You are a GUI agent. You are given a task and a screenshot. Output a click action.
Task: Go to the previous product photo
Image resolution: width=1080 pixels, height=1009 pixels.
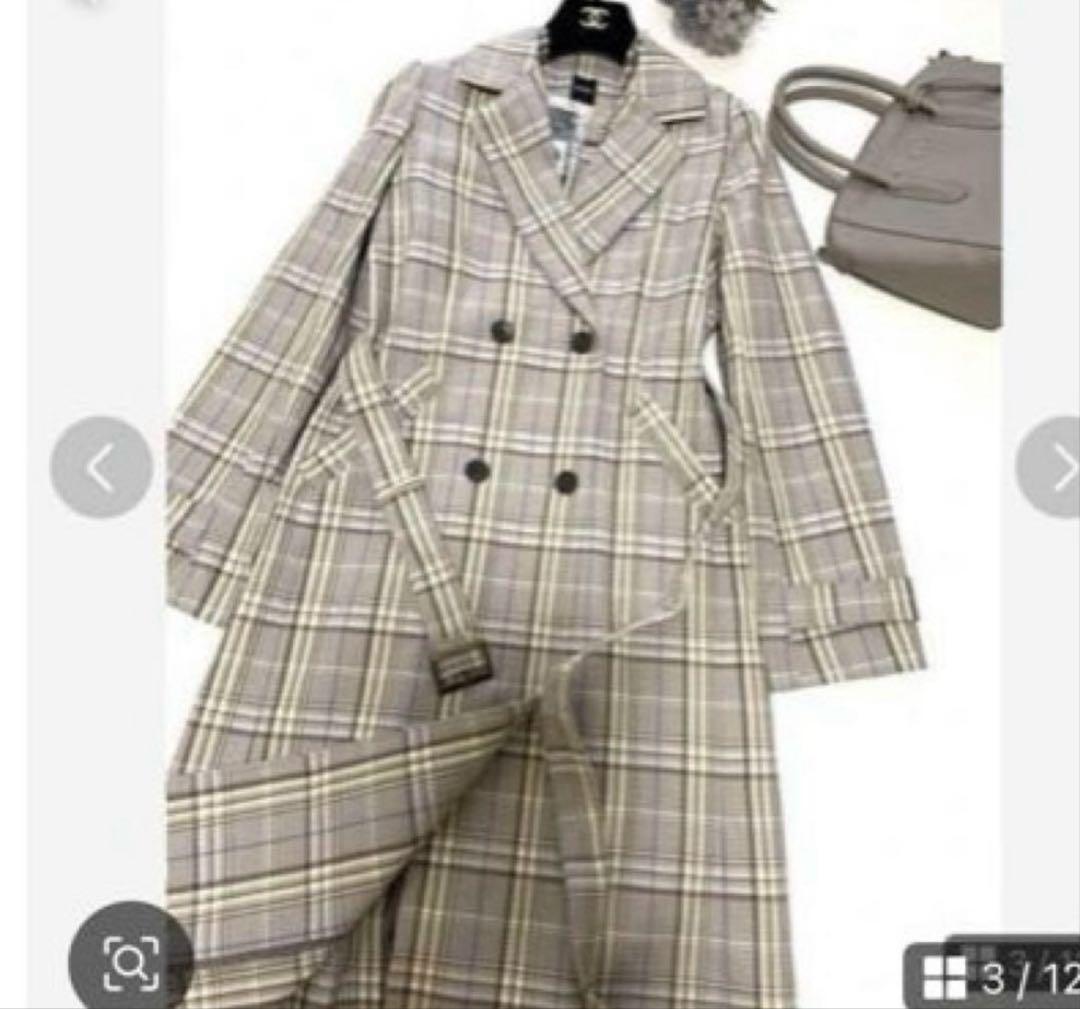(x=101, y=467)
